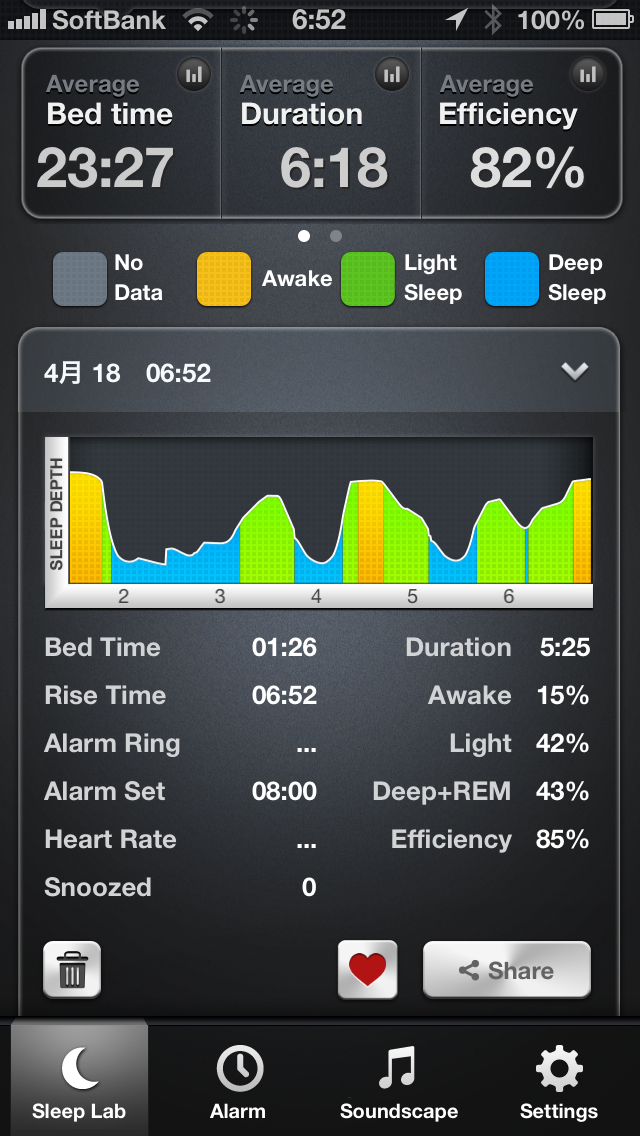Open the Soundscape tab
Image resolution: width=640 pixels, height=1136 pixels.
(x=399, y=1079)
